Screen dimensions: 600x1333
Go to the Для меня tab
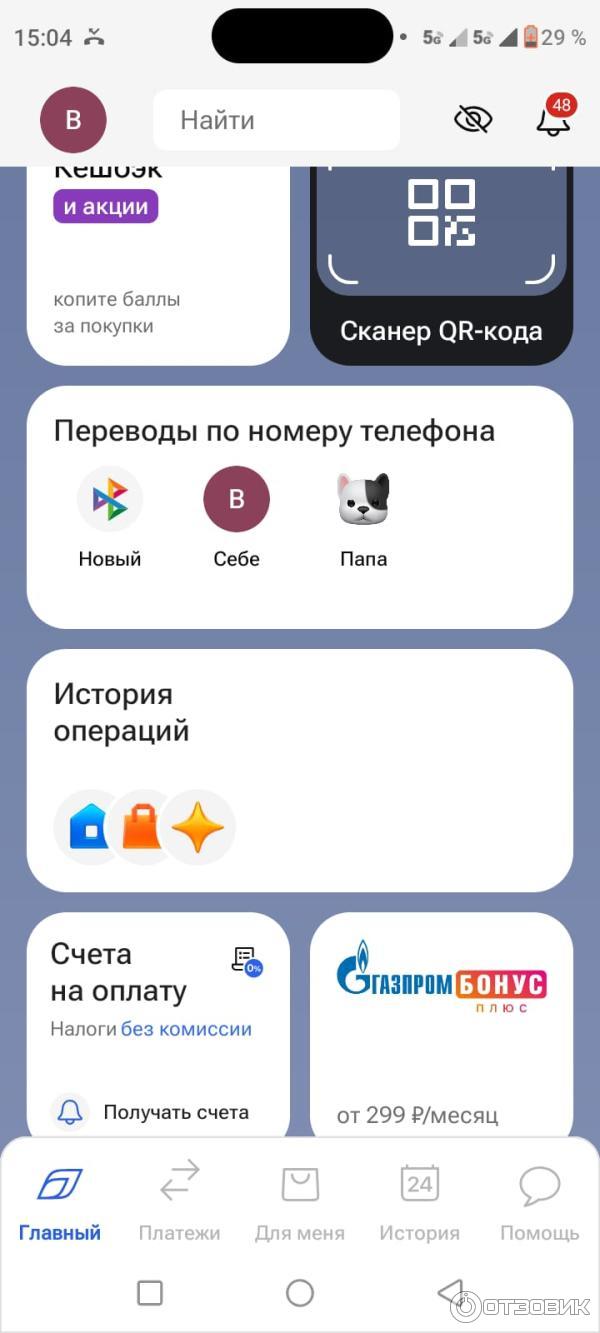click(x=299, y=1201)
